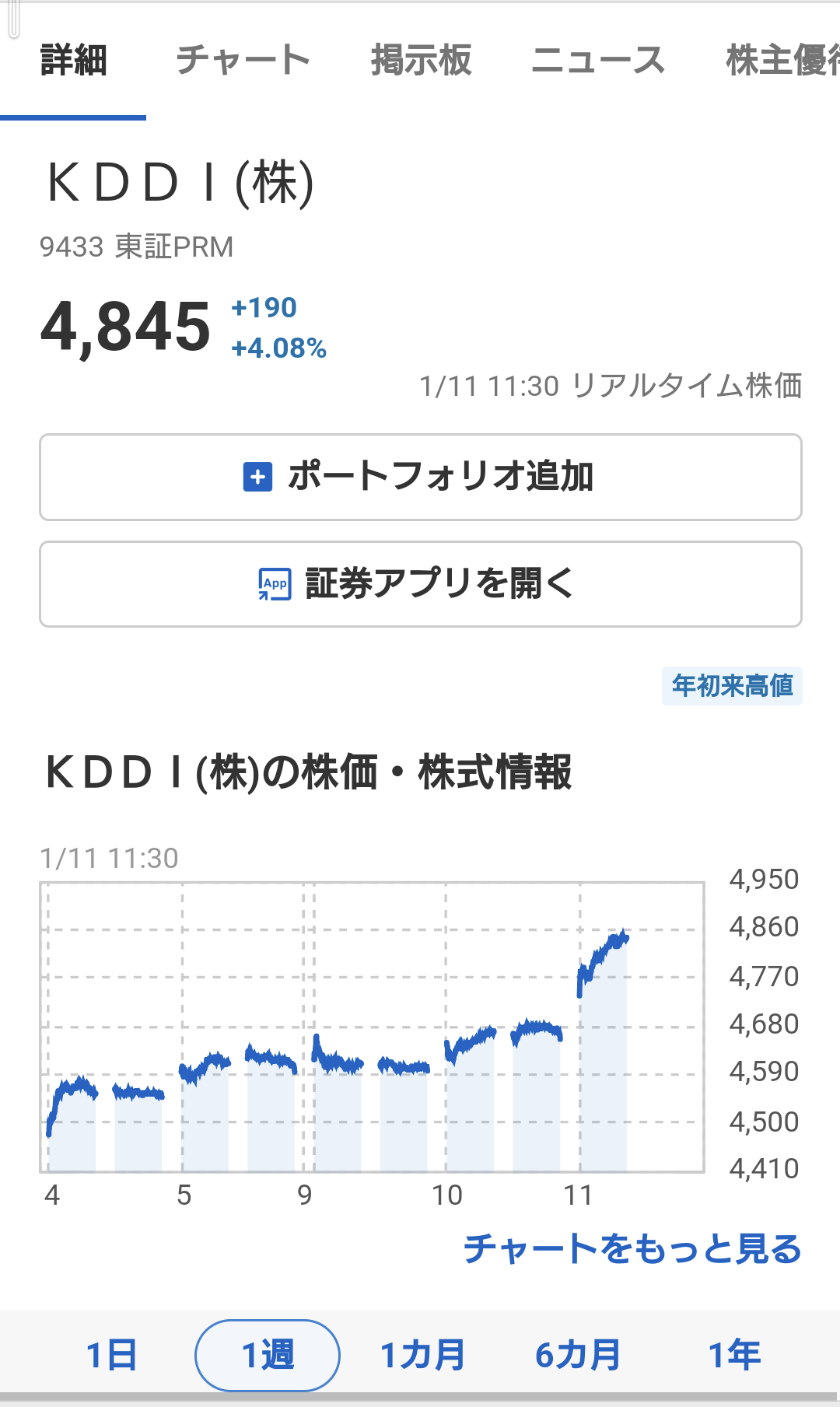Viewport: 840px width, 1407px height.
Task: Tap the 年初来高値 chip
Action: [x=732, y=686]
